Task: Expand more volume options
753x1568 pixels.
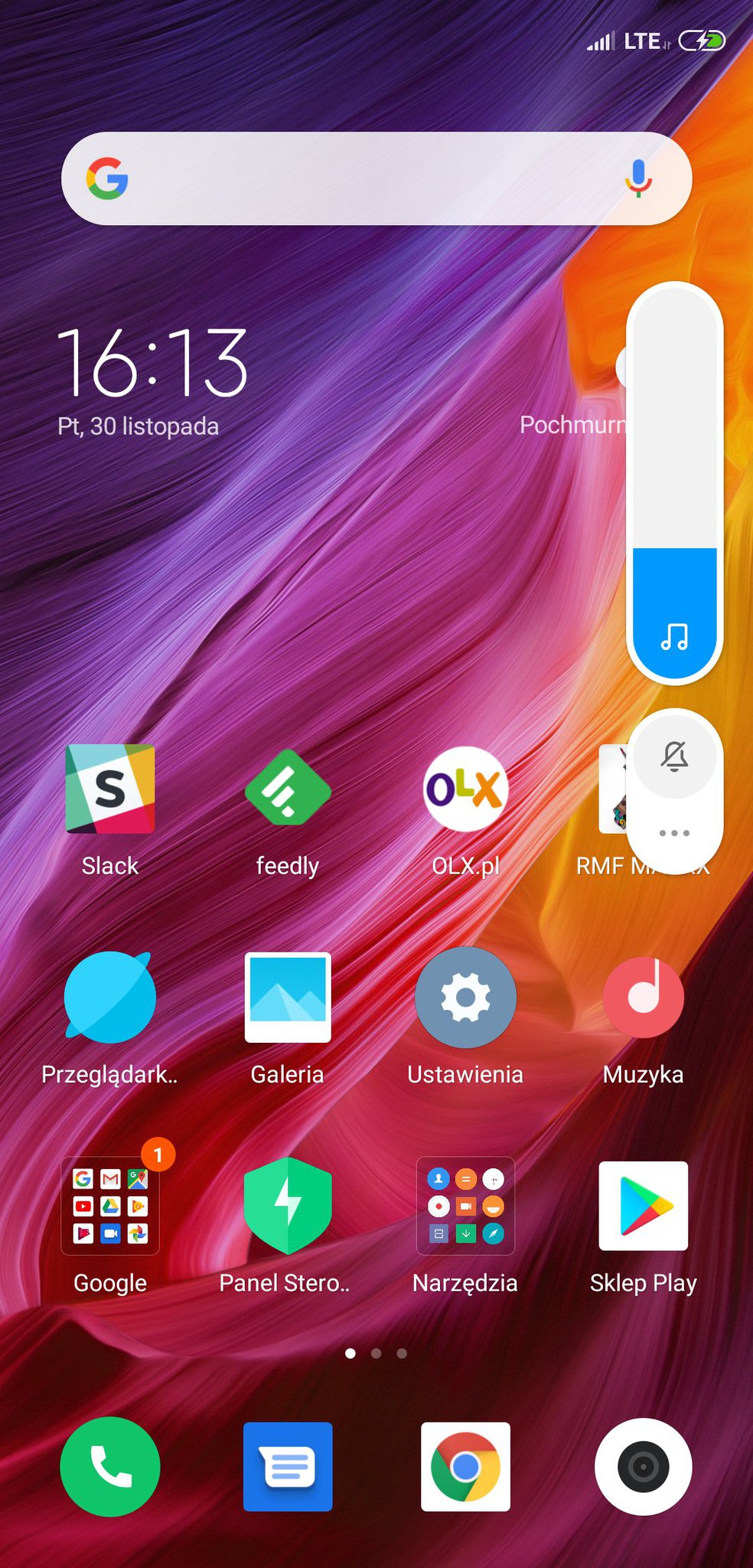Action: click(674, 833)
